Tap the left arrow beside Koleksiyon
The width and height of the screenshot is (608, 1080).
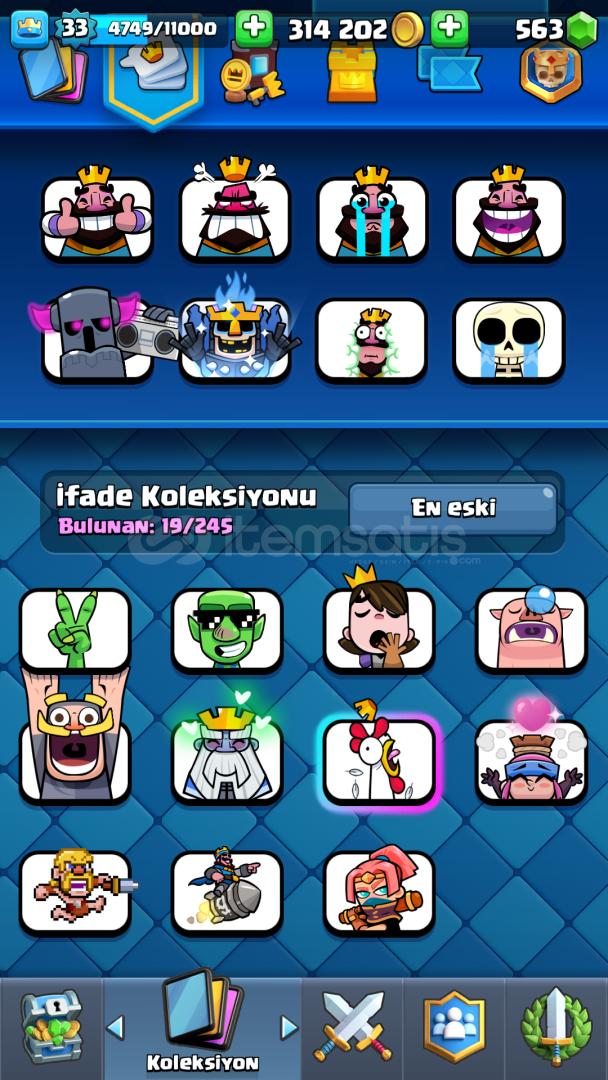(116, 1028)
